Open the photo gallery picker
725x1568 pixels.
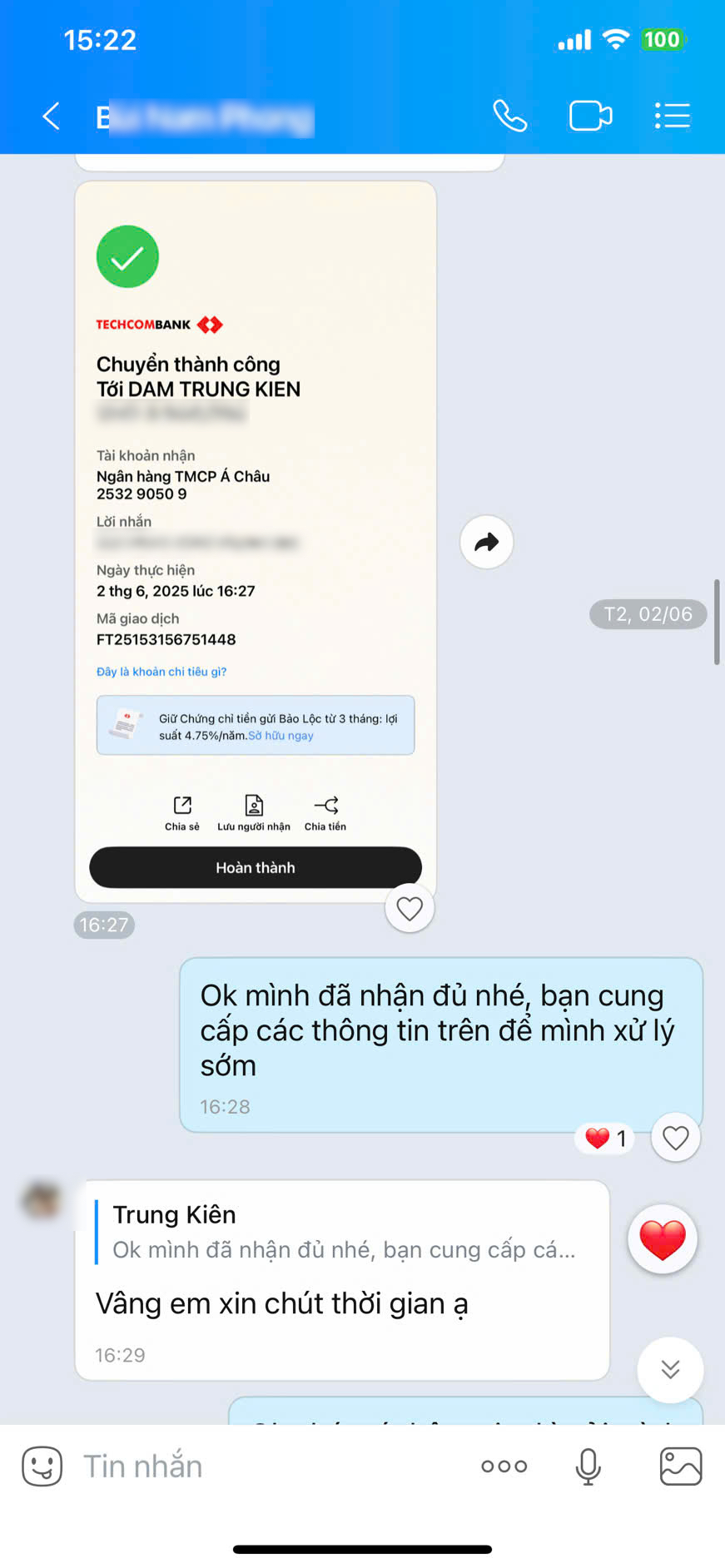pos(681,1466)
